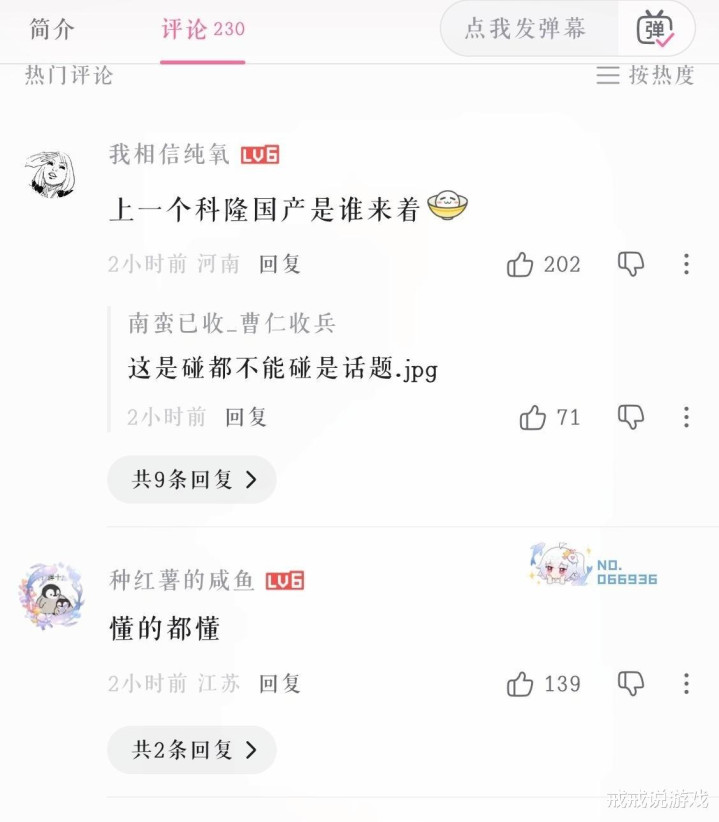Open more options for 种红薯的咸鱼's comment
The image size is (719, 822).
(x=686, y=684)
